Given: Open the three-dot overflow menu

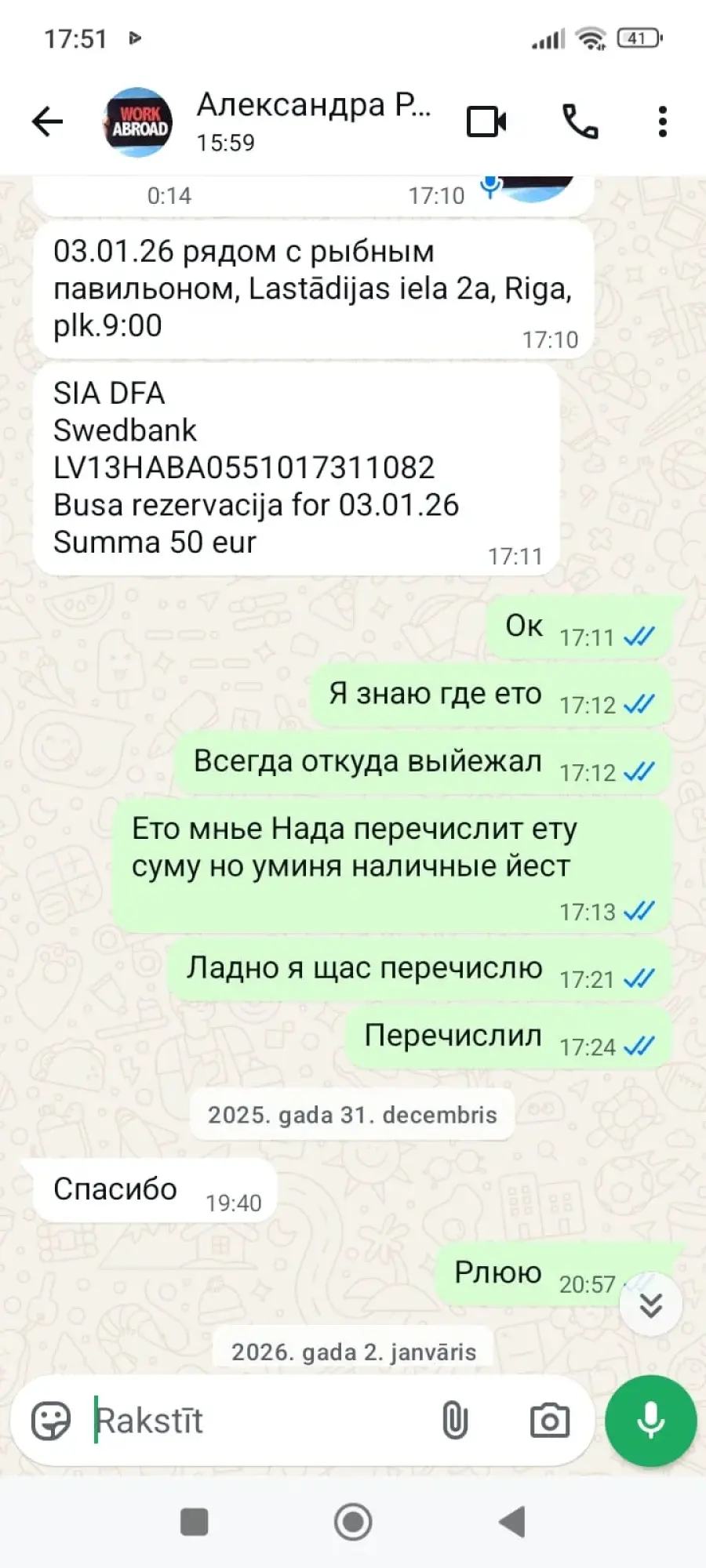Looking at the screenshot, I should [x=663, y=122].
